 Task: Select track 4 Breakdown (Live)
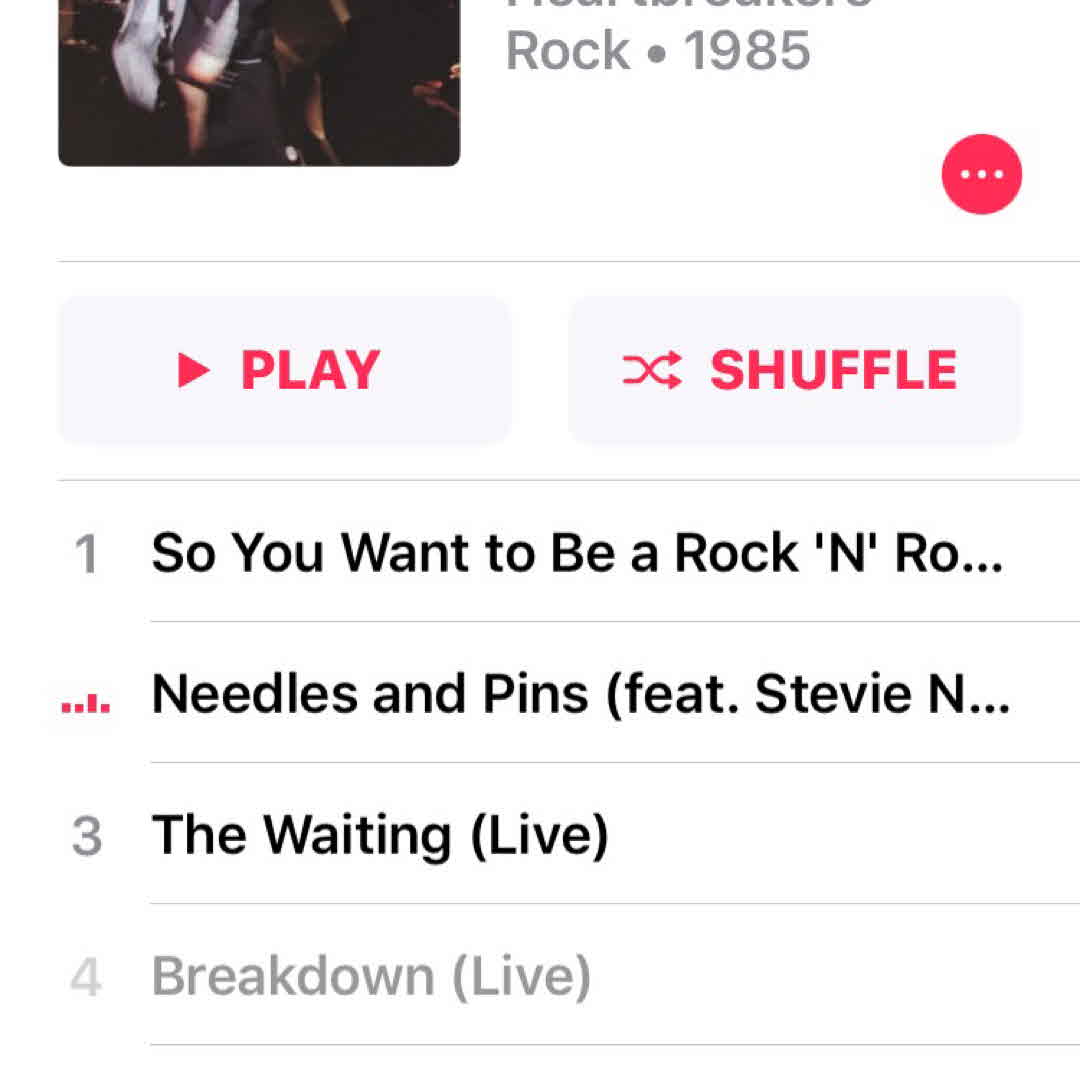(x=371, y=976)
